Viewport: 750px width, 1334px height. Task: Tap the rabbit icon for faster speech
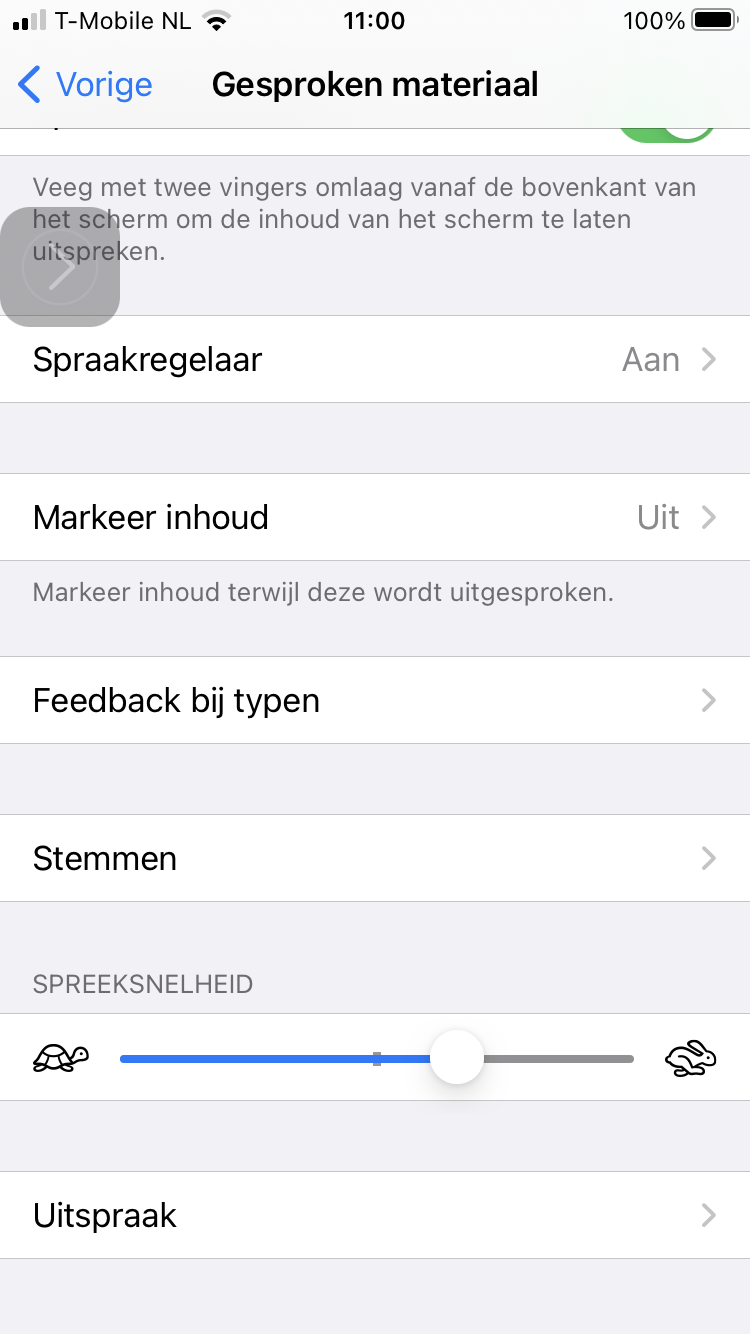690,1056
